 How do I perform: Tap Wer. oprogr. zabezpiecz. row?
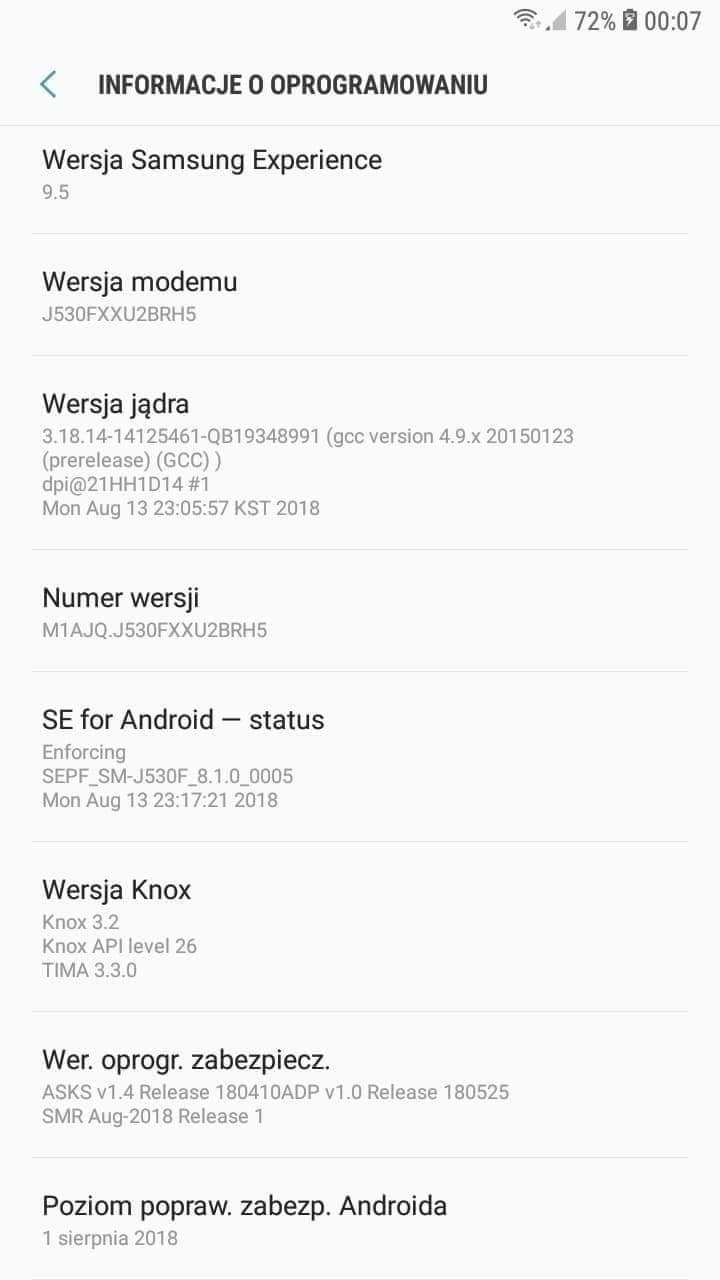click(360, 1085)
